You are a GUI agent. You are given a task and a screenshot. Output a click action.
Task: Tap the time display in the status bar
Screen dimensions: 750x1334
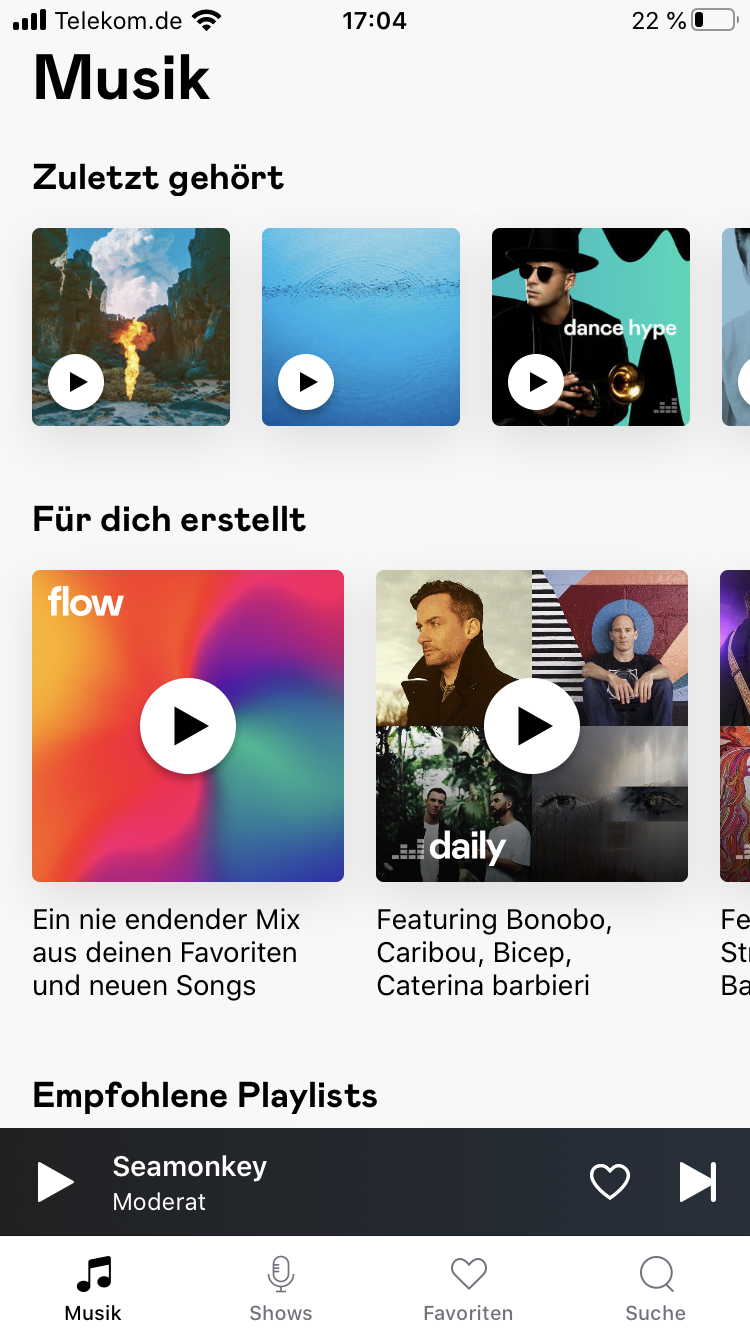pos(375,20)
